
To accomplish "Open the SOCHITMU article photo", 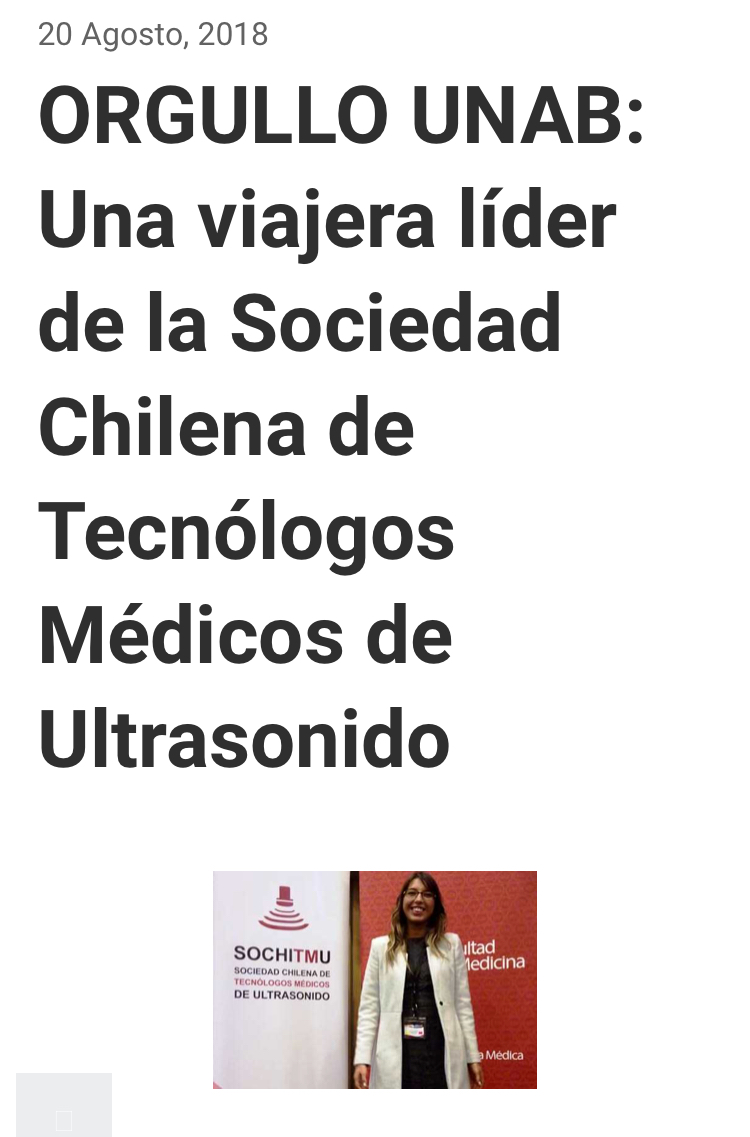I will 374,979.
